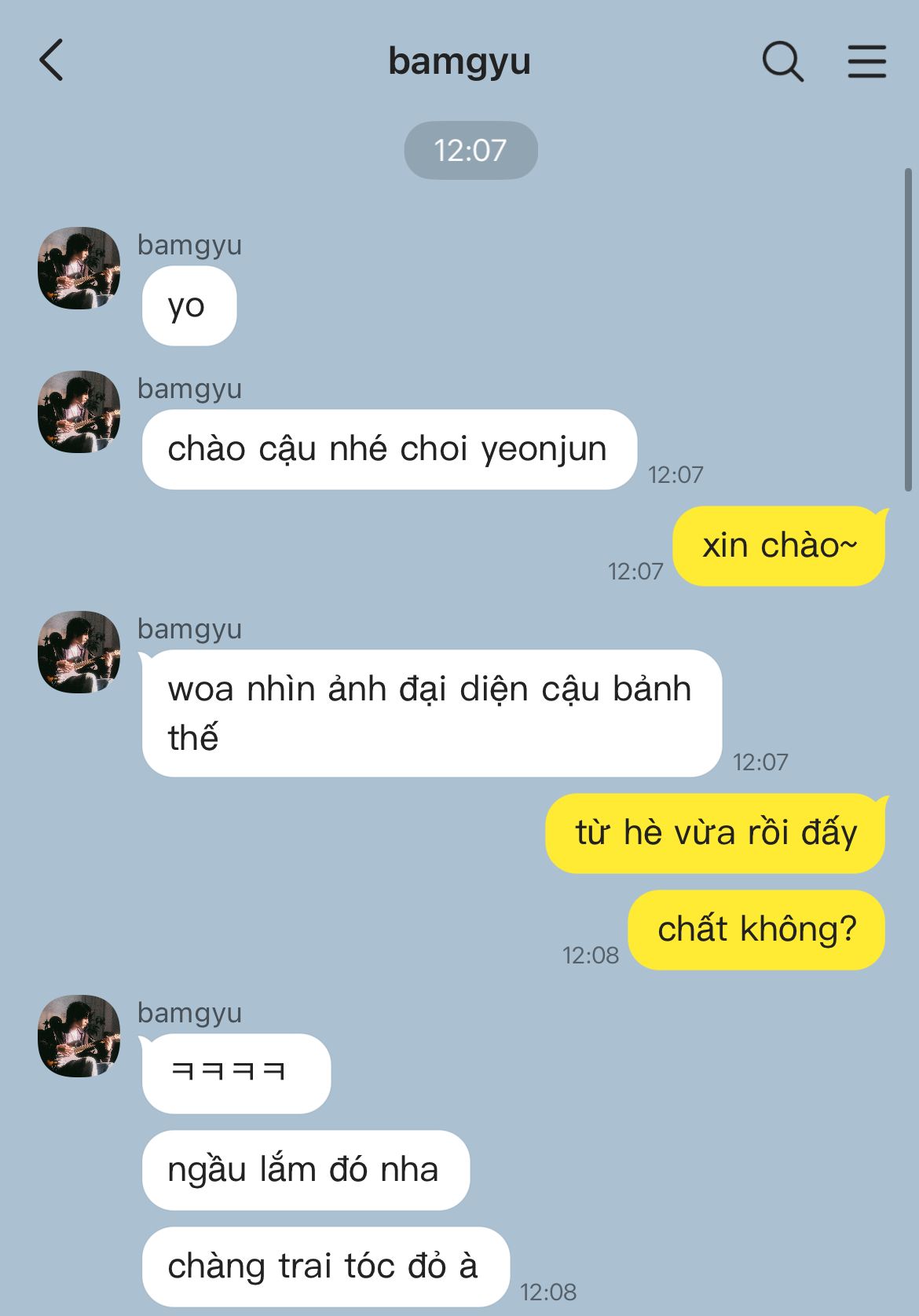The height and width of the screenshot is (1316, 919).
Task: Tap bamgyu's avatar beside "woa nhìn ảnh đại diện"
Action: [x=79, y=653]
